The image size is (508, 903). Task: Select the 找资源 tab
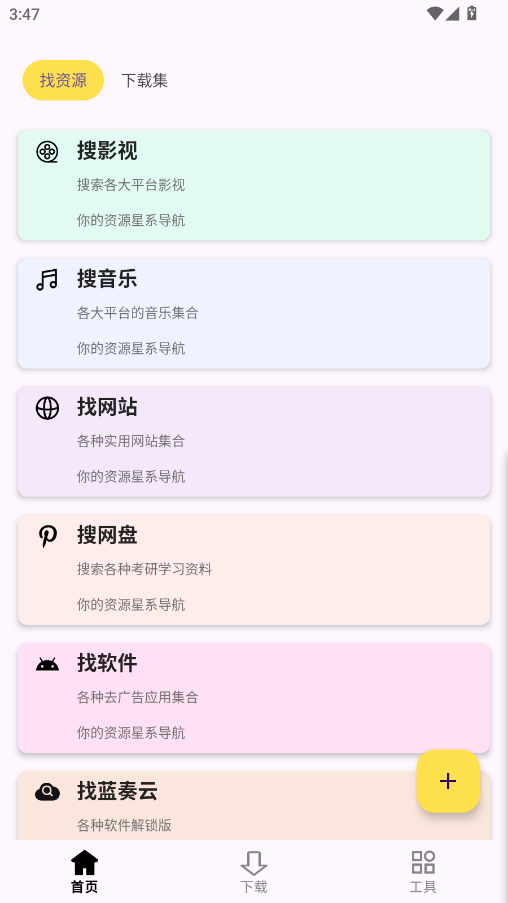(63, 81)
